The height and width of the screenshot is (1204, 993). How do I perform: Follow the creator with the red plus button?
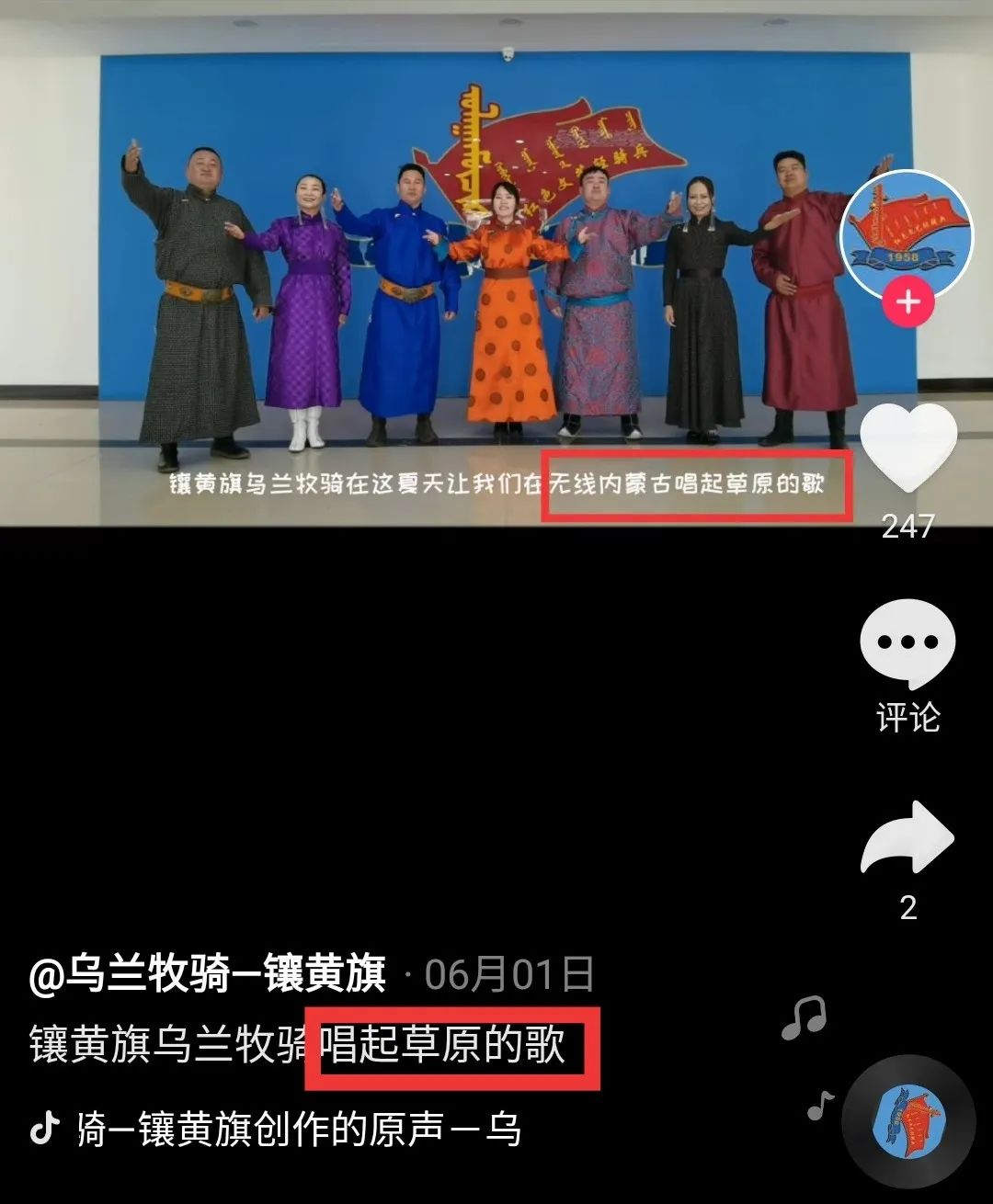(x=907, y=302)
